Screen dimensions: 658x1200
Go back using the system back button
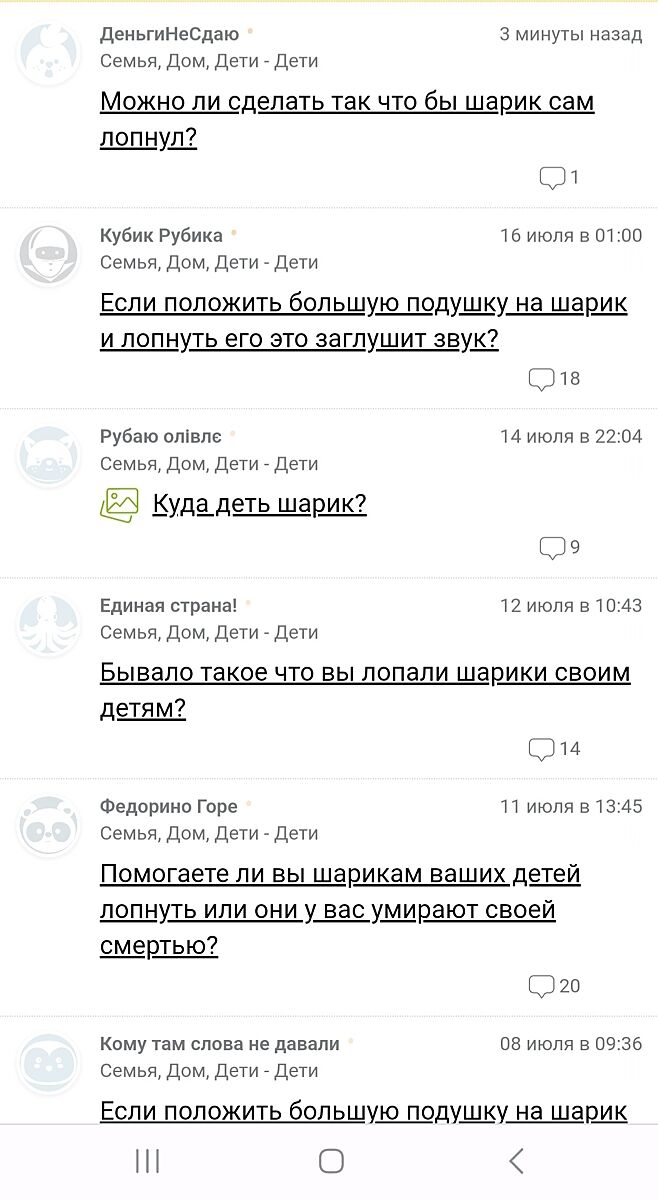[x=516, y=1160]
